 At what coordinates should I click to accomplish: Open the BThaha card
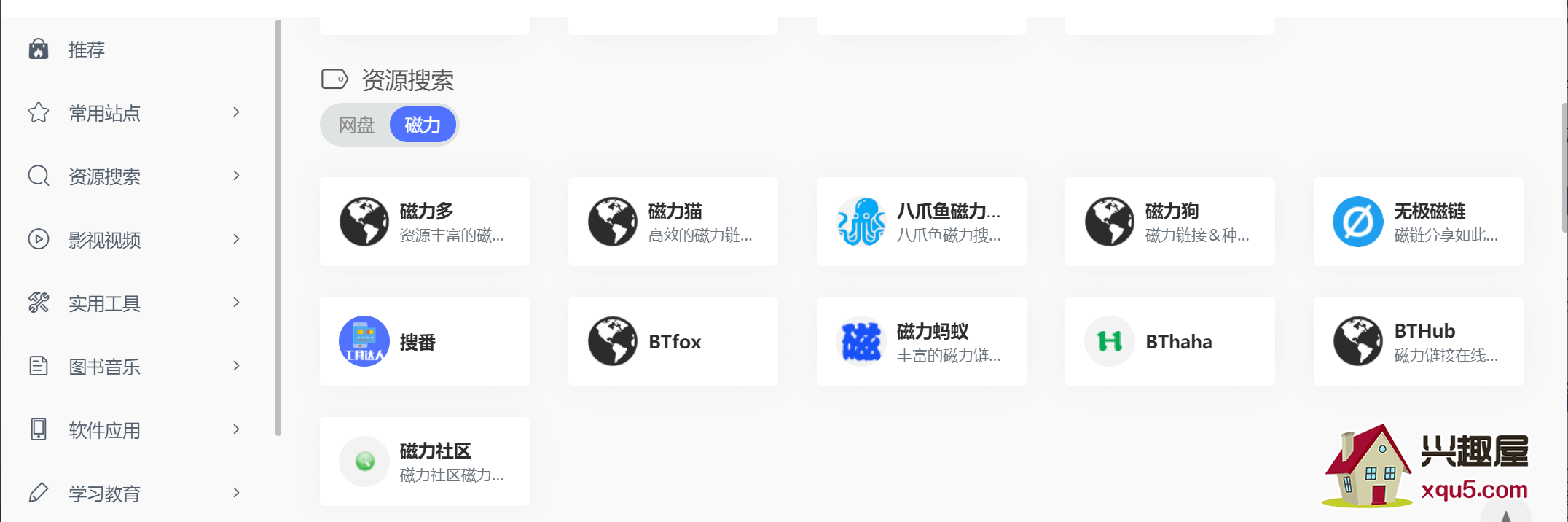point(1170,341)
